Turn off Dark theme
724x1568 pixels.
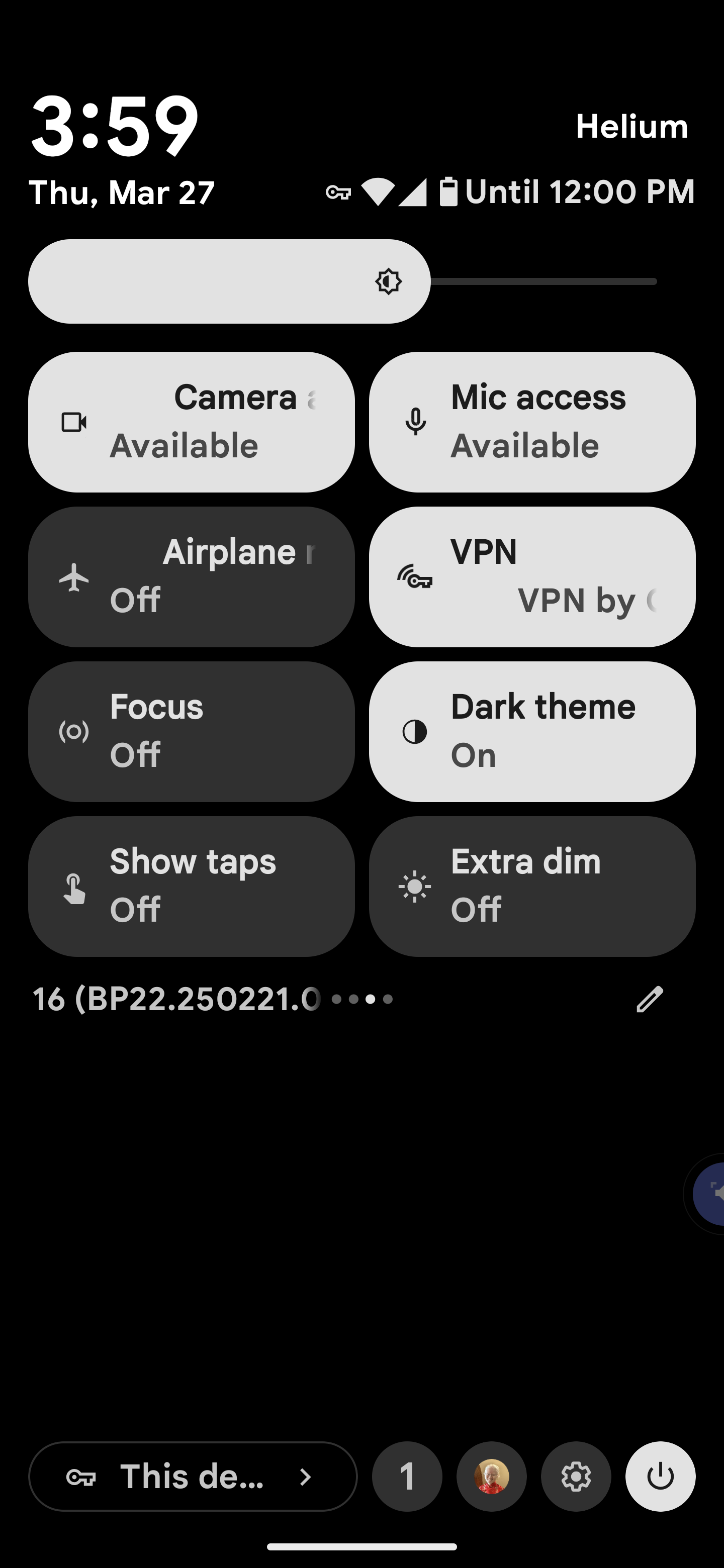[532, 731]
